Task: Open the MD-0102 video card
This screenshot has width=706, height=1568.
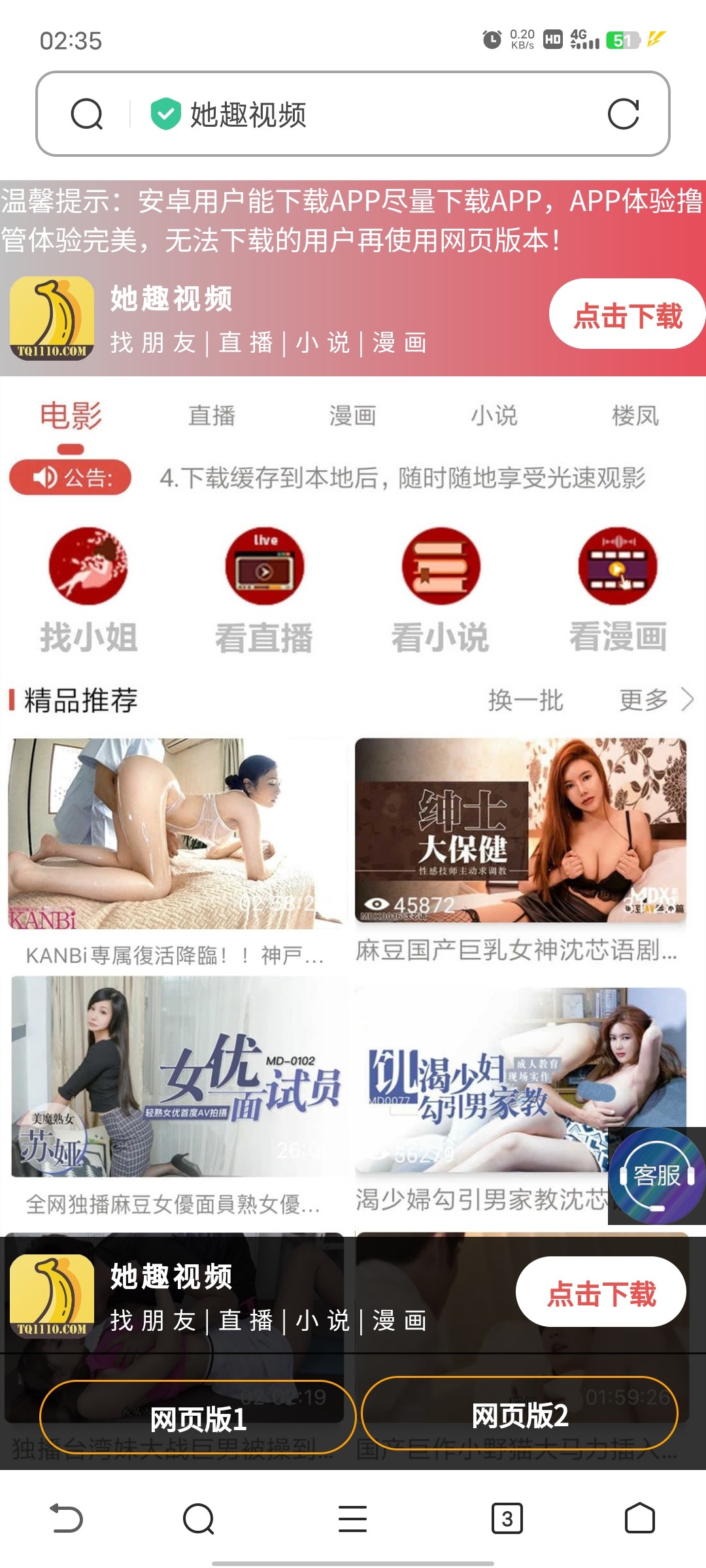Action: coord(176,1091)
